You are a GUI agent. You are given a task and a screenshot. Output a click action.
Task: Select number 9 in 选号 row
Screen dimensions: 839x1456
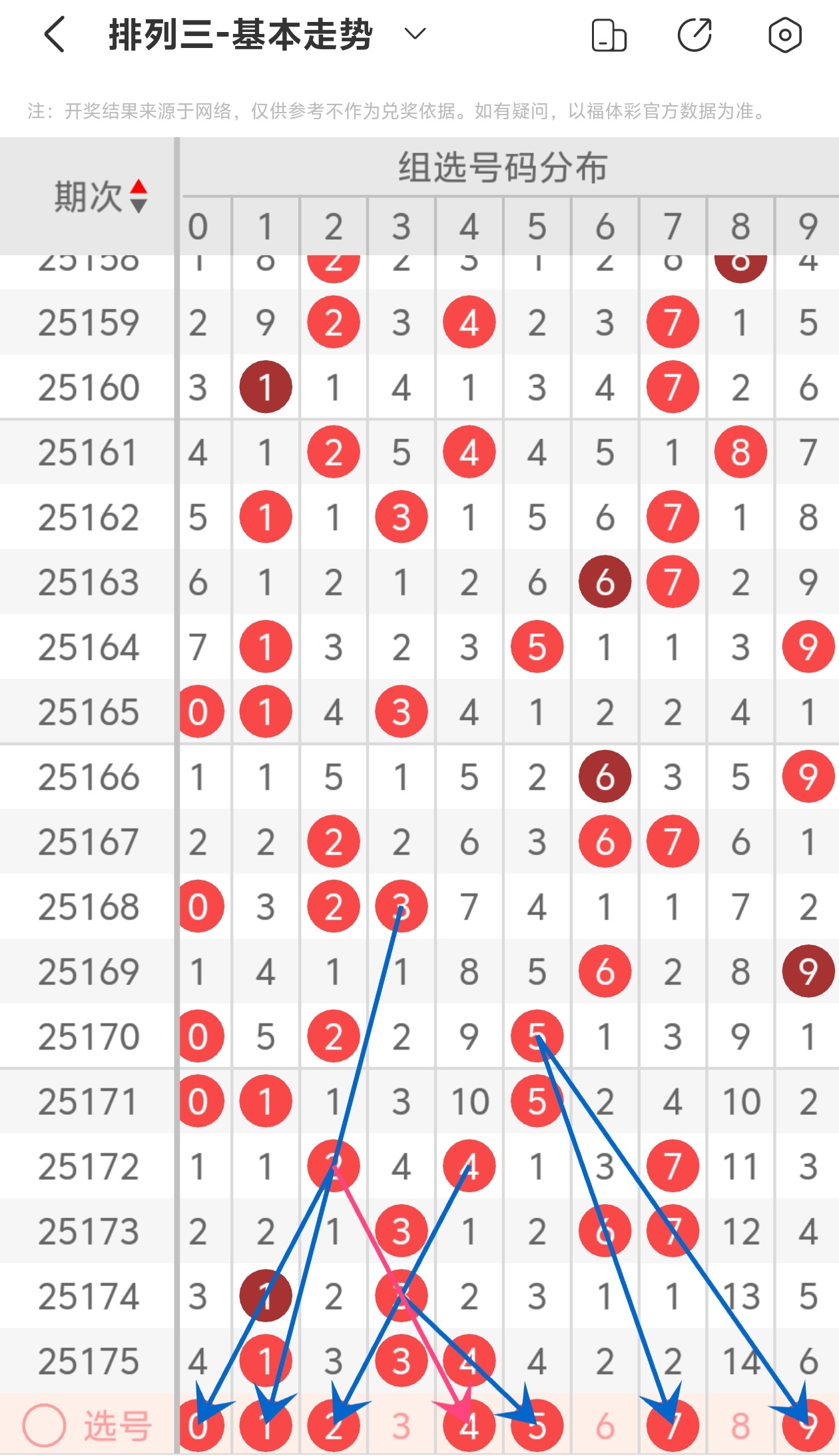click(x=808, y=1426)
